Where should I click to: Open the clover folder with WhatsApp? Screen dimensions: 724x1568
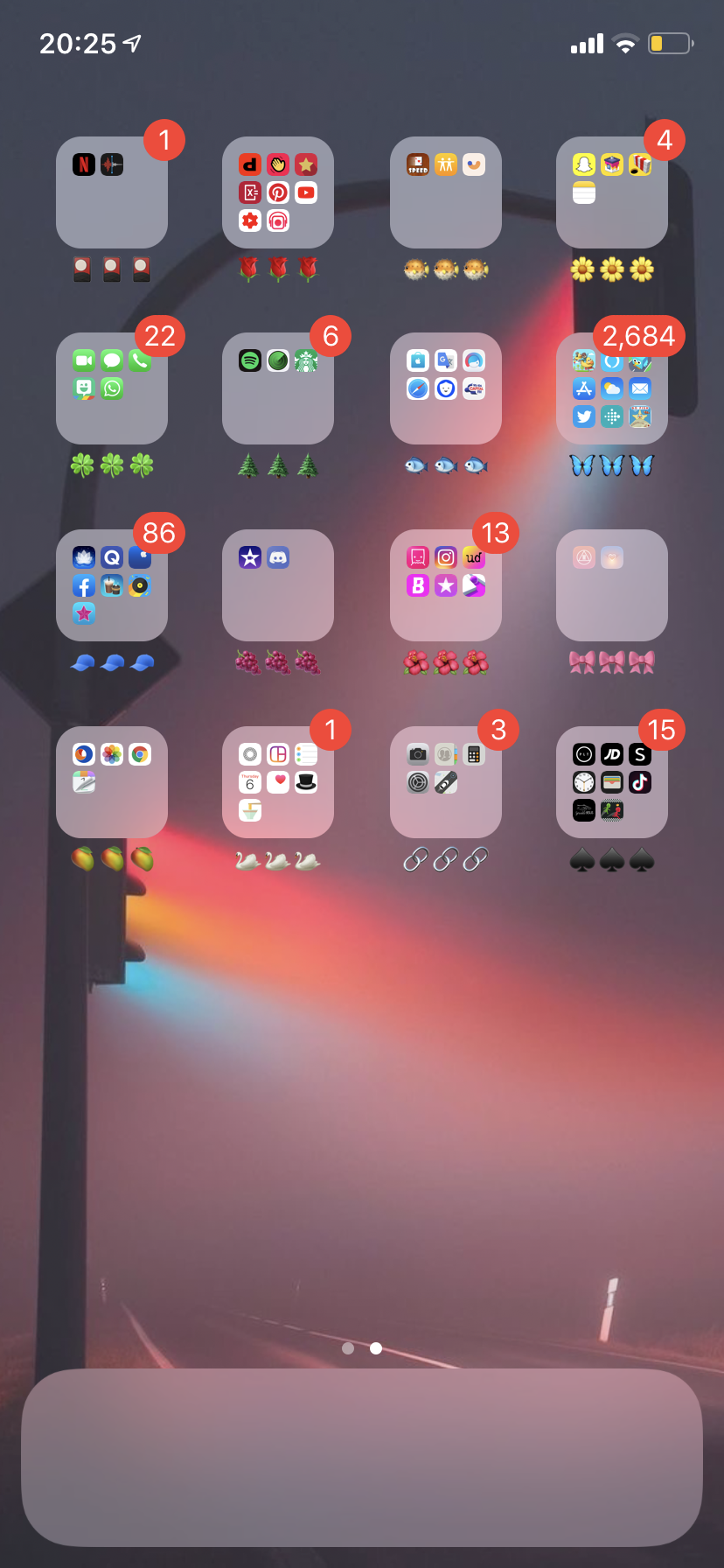pos(112,388)
